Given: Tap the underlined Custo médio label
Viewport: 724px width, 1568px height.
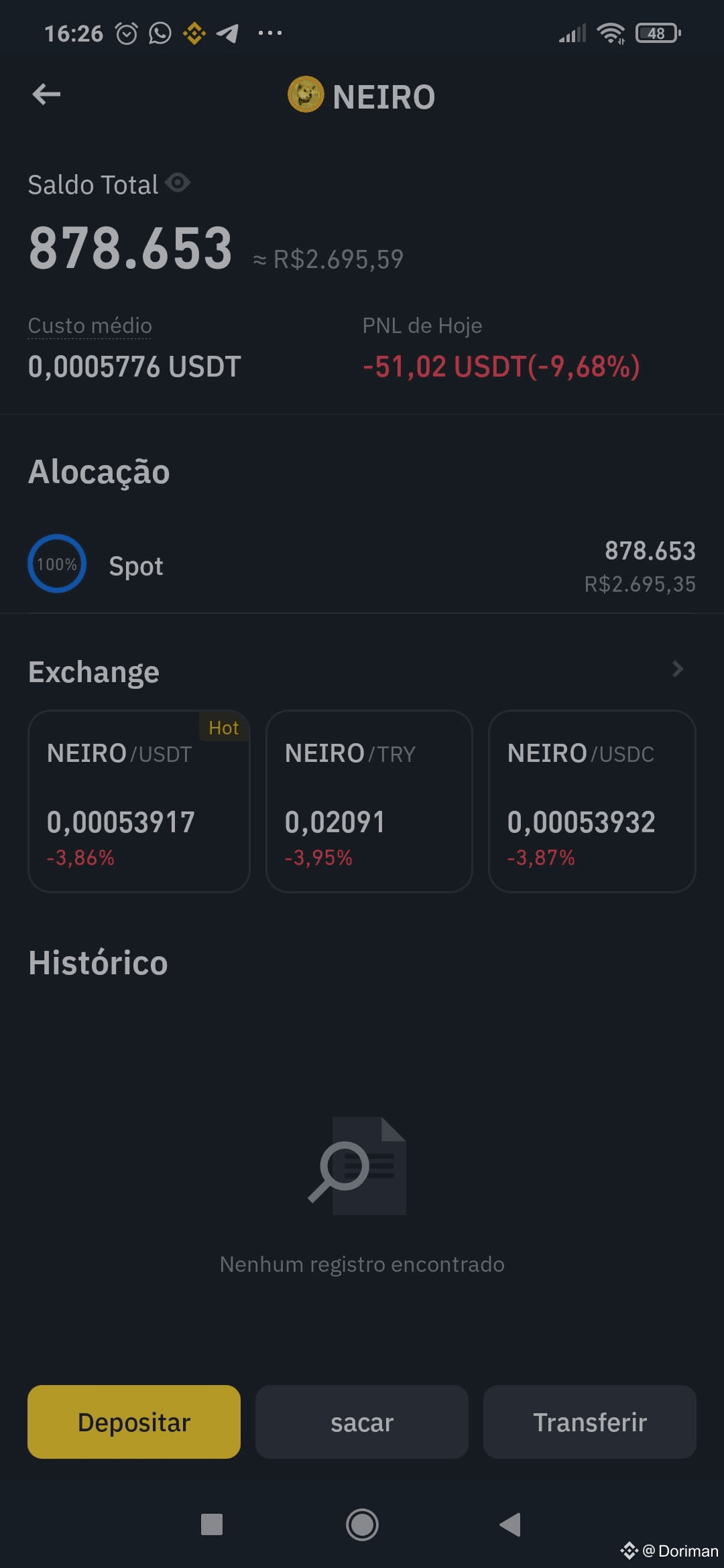Looking at the screenshot, I should point(90,326).
